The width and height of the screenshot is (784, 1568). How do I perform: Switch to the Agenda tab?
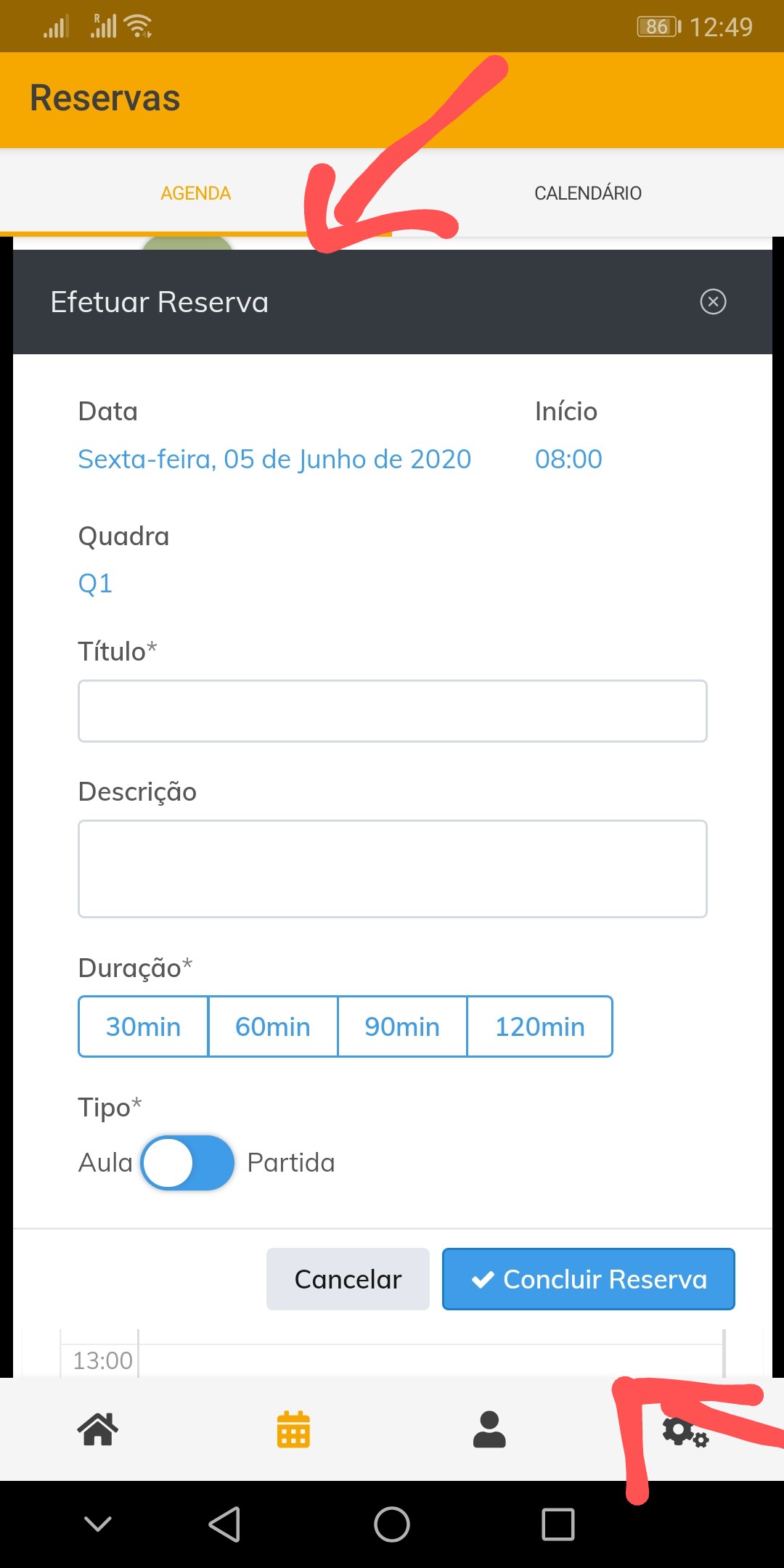point(195,193)
